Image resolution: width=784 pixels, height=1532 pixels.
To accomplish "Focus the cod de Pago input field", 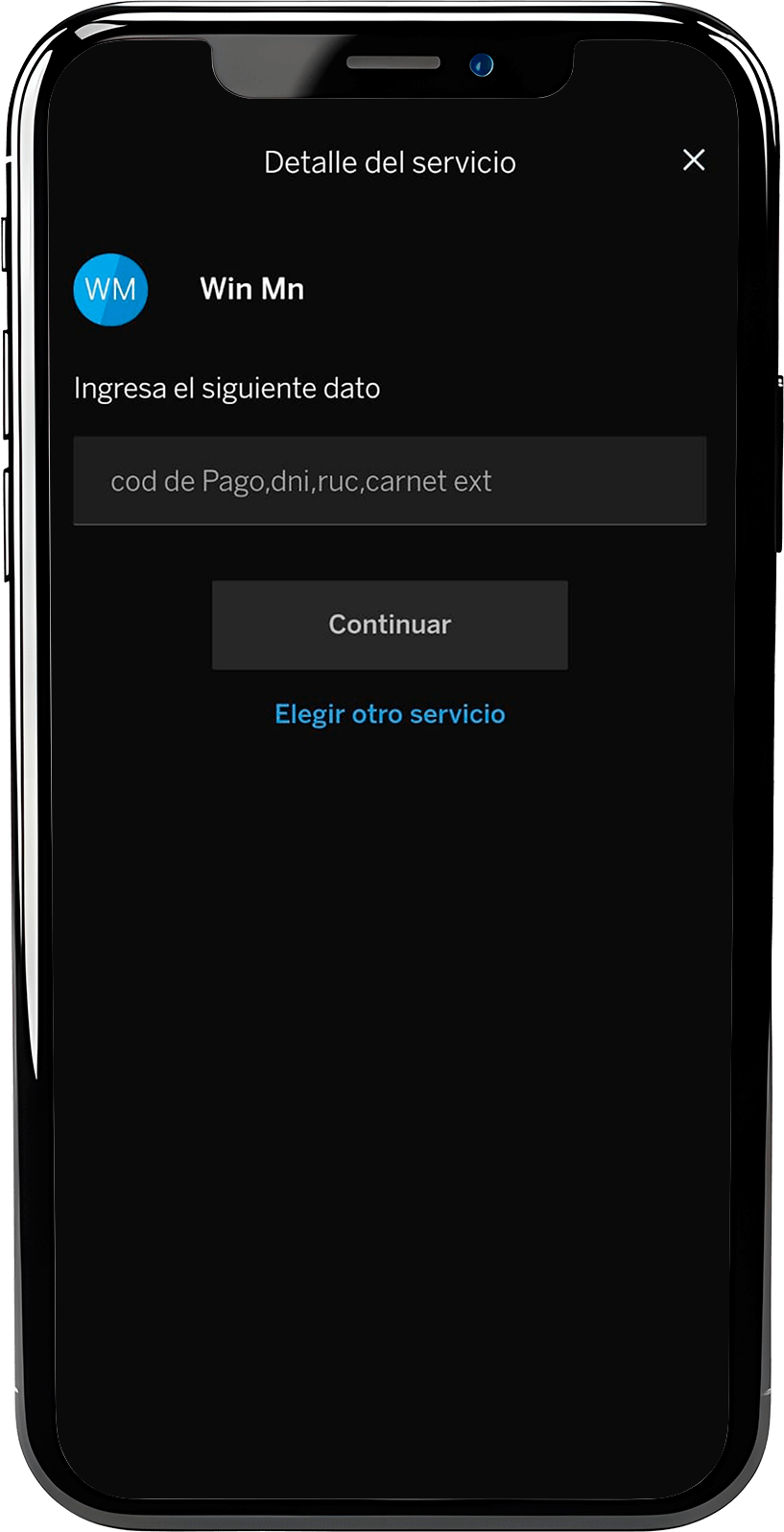I will tap(390, 481).
